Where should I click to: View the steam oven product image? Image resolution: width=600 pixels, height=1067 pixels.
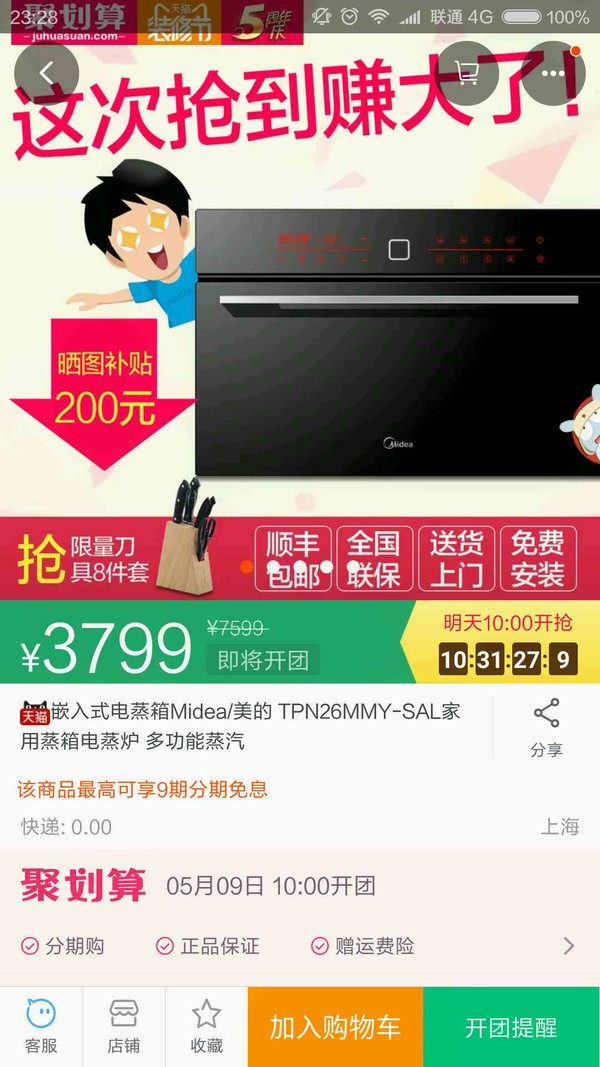398,342
